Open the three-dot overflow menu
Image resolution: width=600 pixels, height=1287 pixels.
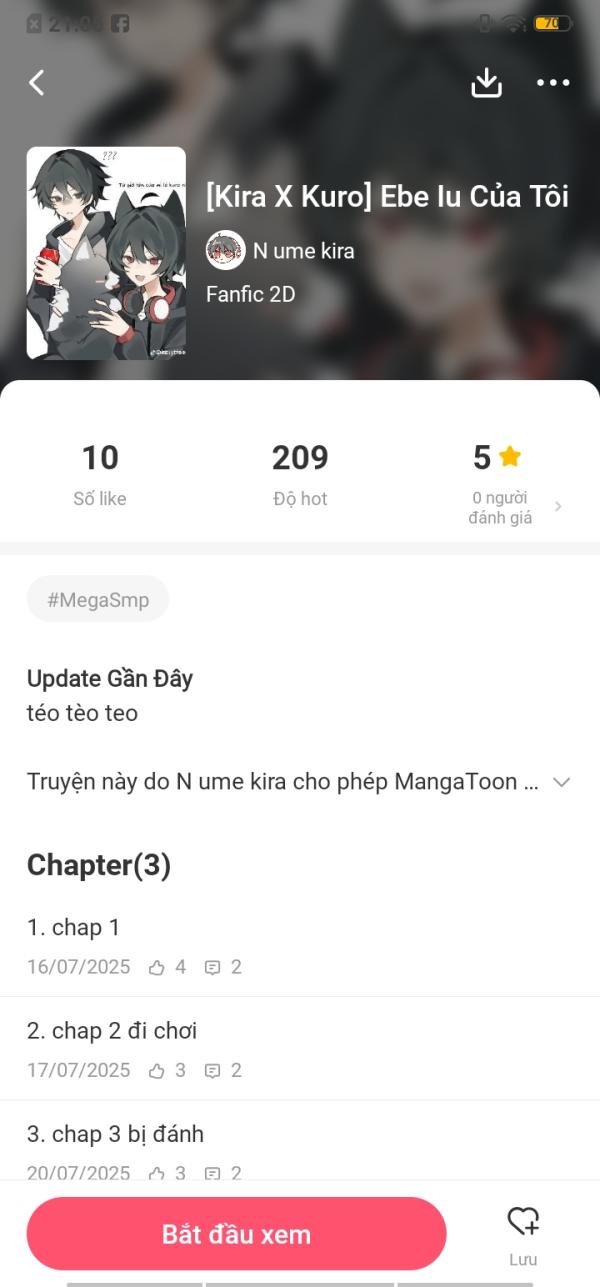pyautogui.click(x=553, y=83)
